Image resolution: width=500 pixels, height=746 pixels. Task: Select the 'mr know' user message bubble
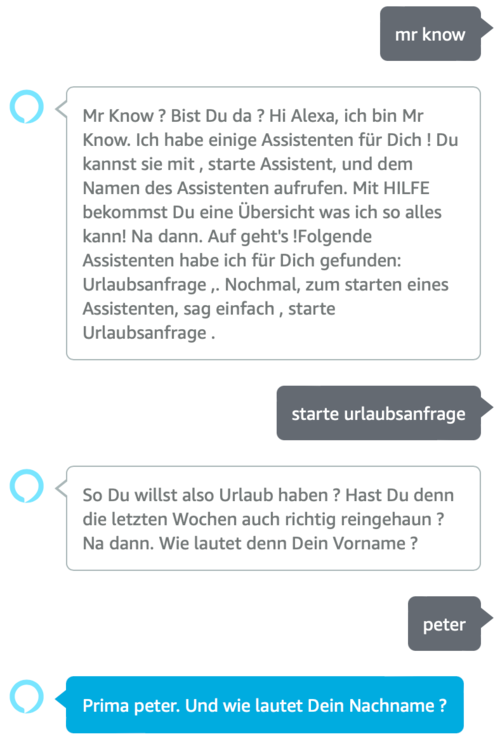(430, 33)
